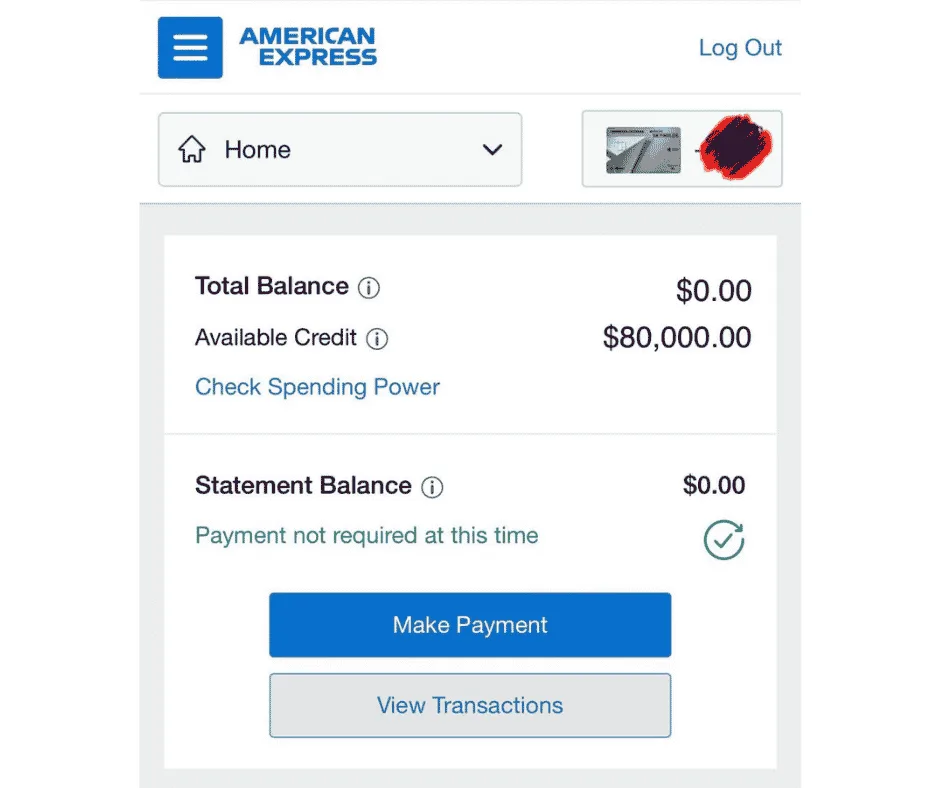
Task: Show info for Total Balance
Action: point(369,288)
